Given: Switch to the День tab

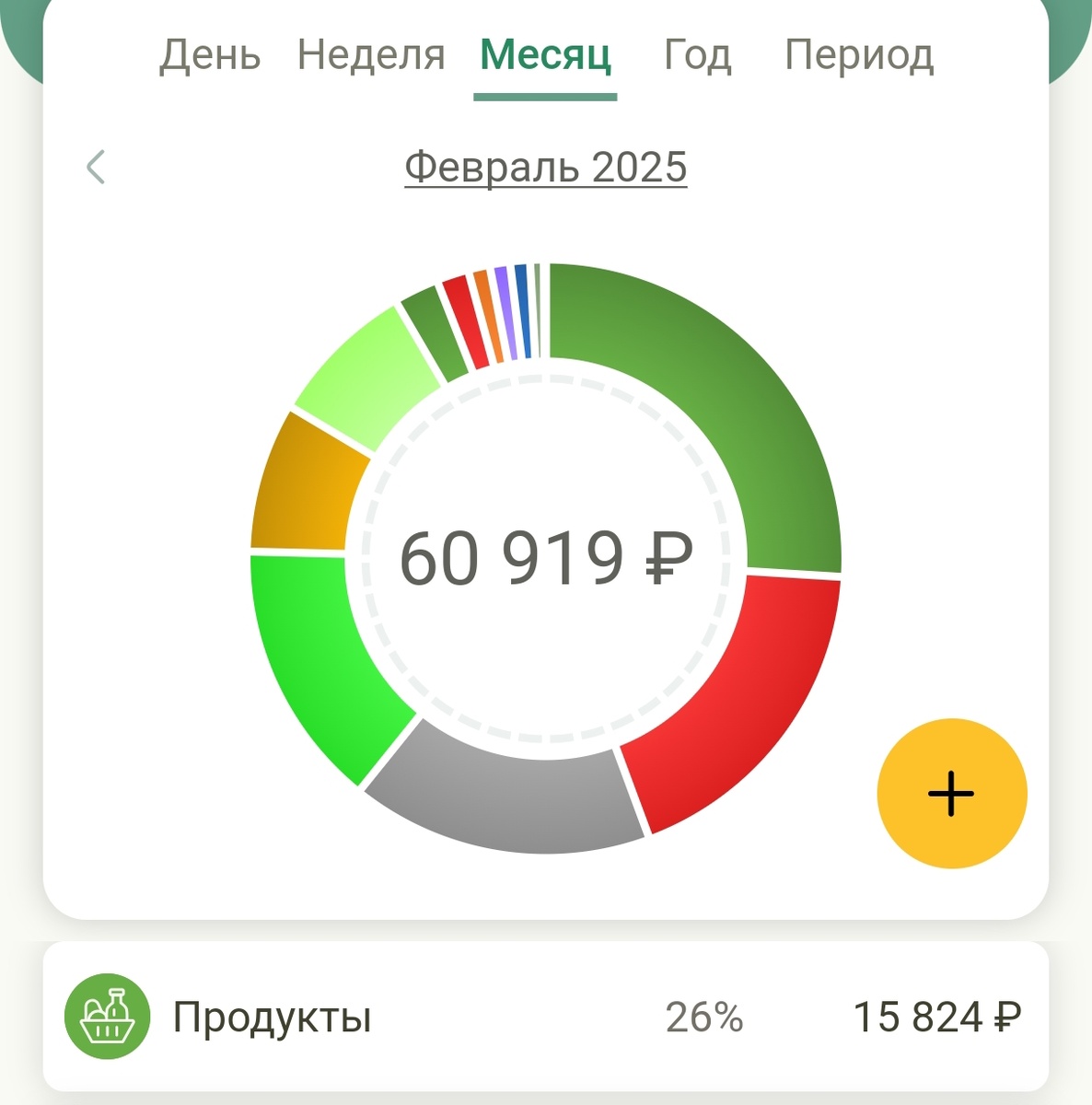Looking at the screenshot, I should 210,57.
